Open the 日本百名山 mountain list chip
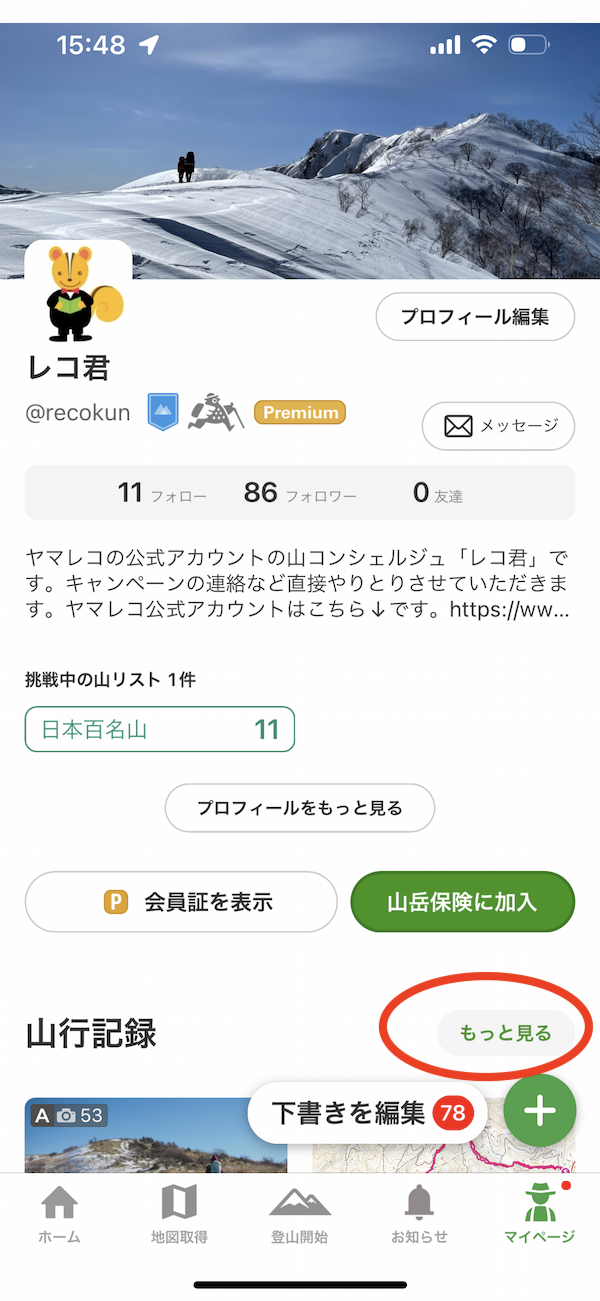The width and height of the screenshot is (600, 1301). (160, 729)
